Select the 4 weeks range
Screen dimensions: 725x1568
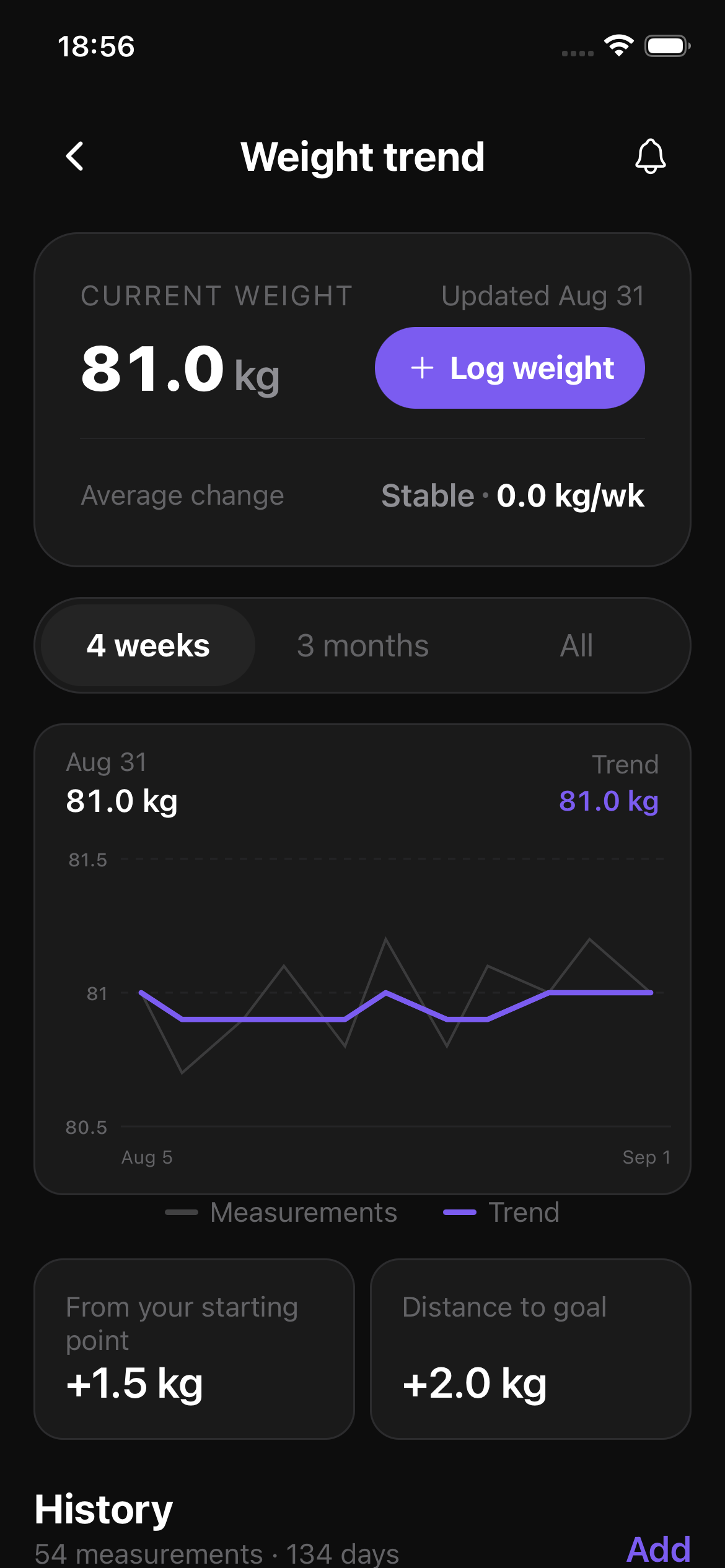(148, 645)
